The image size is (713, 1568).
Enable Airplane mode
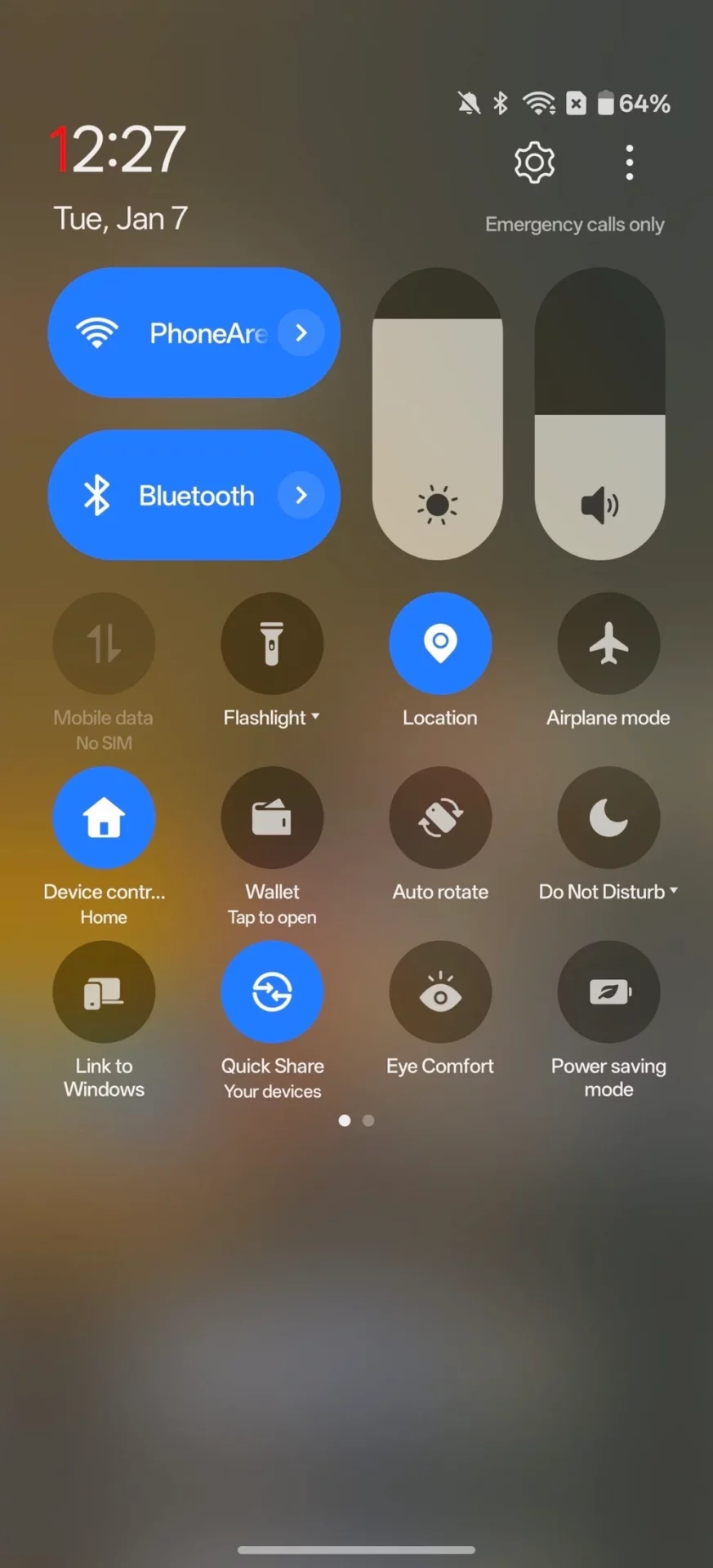(x=608, y=644)
